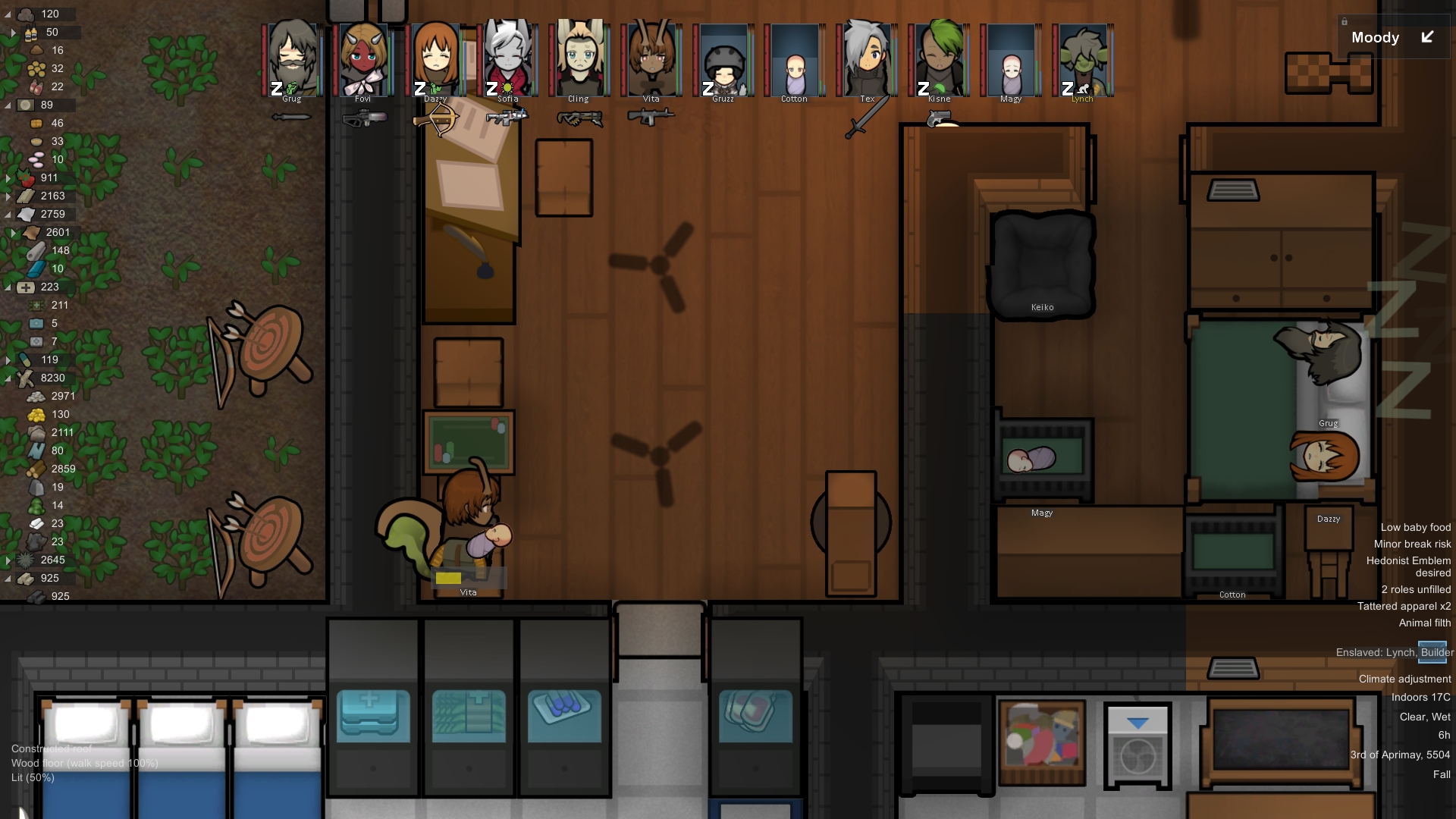Open the Tattered apparel x2 alert

pyautogui.click(x=1404, y=606)
